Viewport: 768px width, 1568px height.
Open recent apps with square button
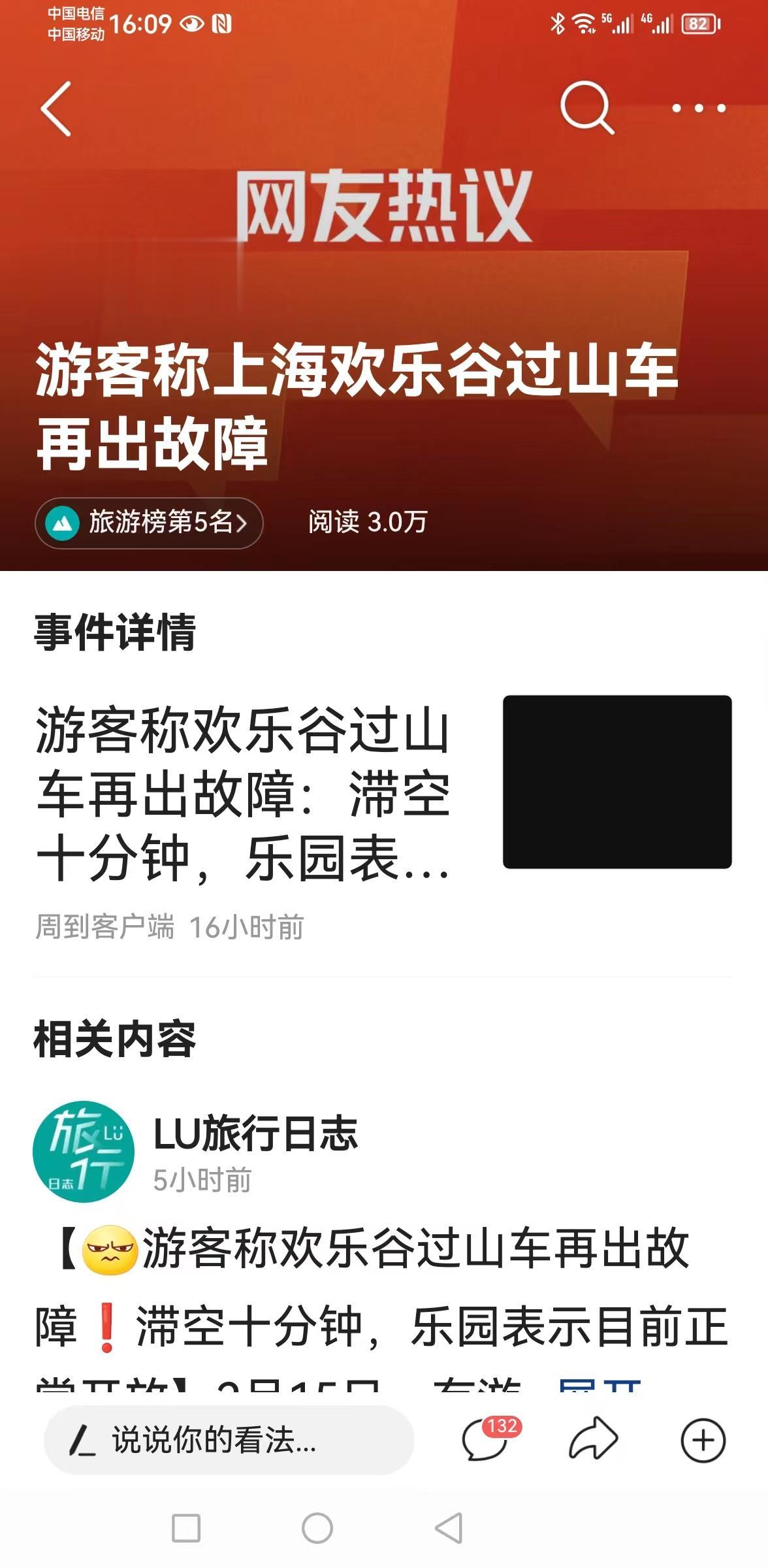coord(186,1528)
